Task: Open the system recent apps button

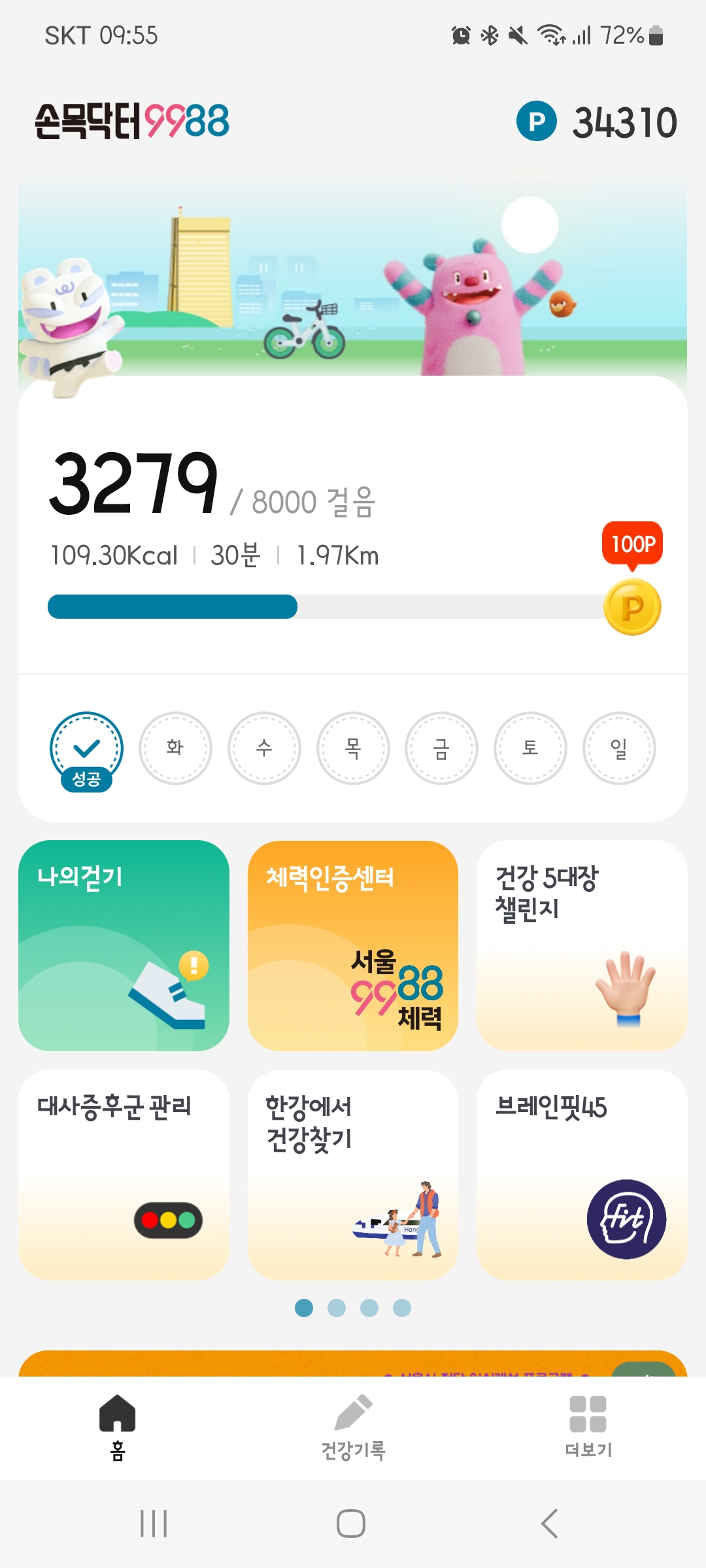Action: pyautogui.click(x=154, y=1524)
